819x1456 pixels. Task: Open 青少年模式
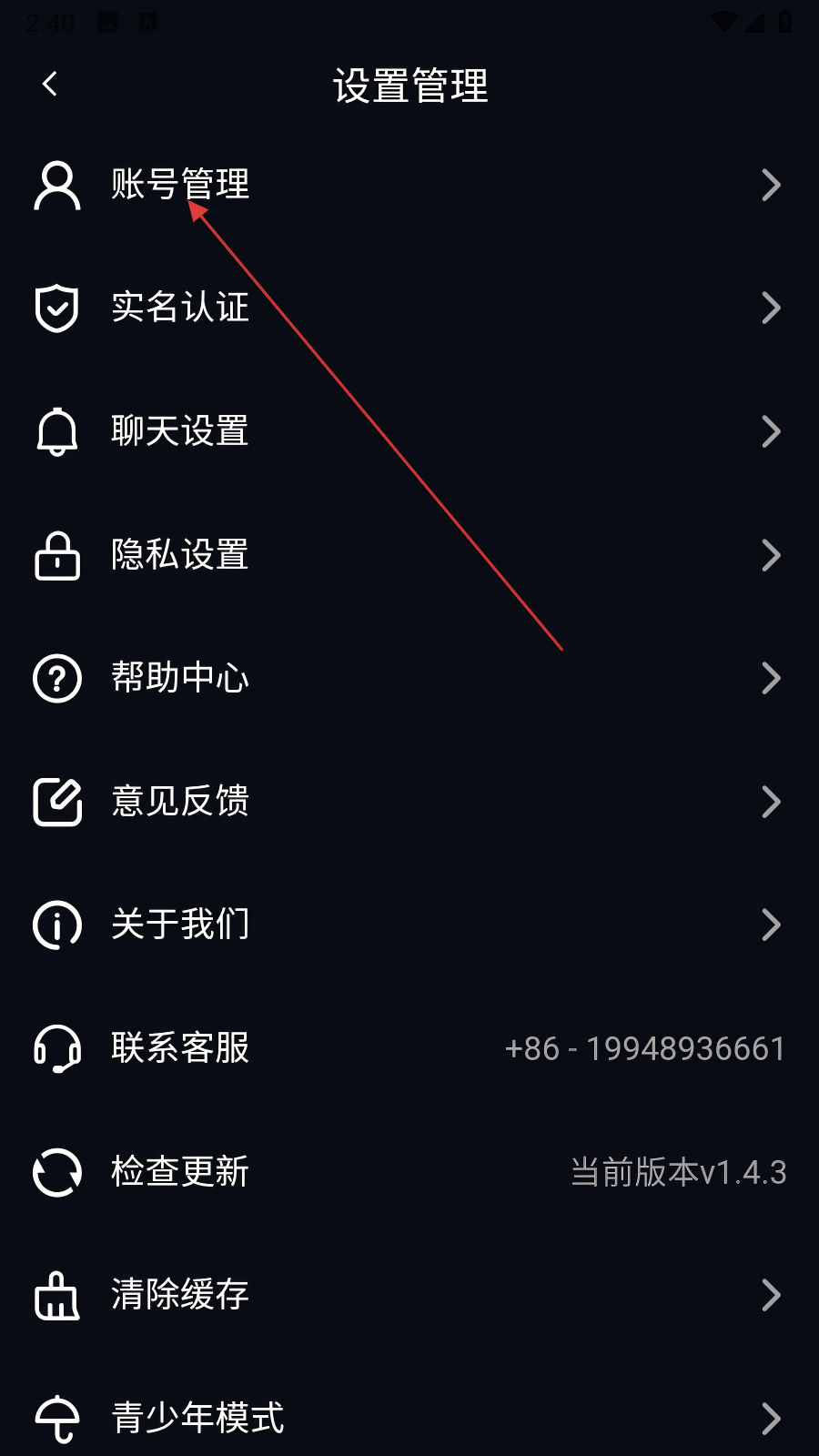[x=409, y=1418]
